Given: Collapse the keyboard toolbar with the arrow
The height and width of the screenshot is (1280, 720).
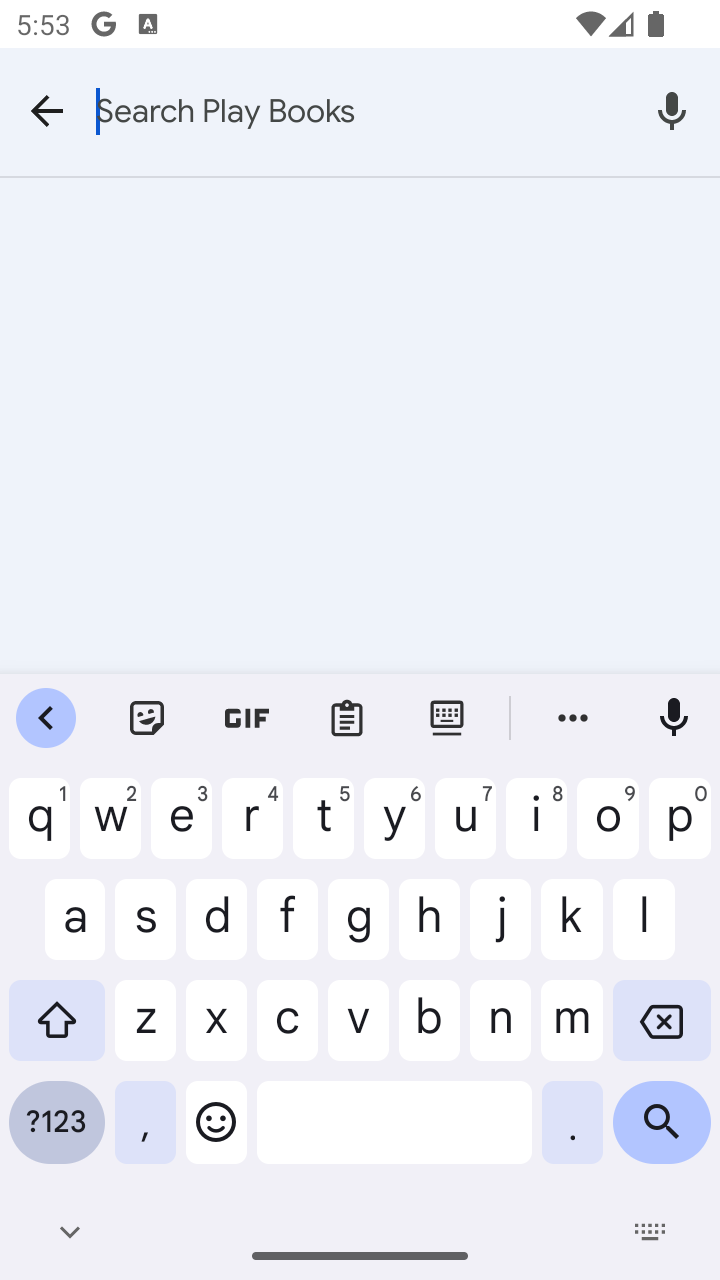Looking at the screenshot, I should 46,718.
